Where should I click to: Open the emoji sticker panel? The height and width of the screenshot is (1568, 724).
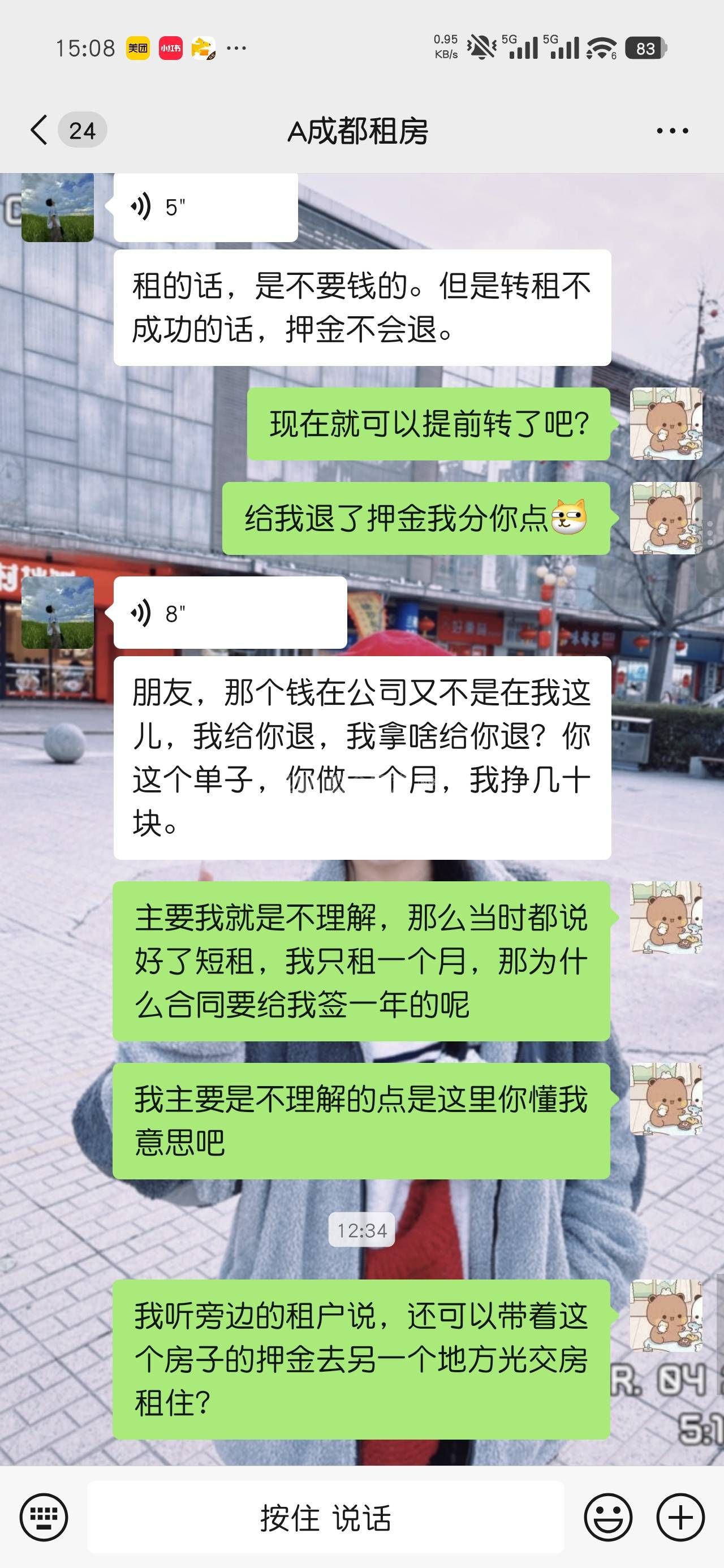point(607,1518)
